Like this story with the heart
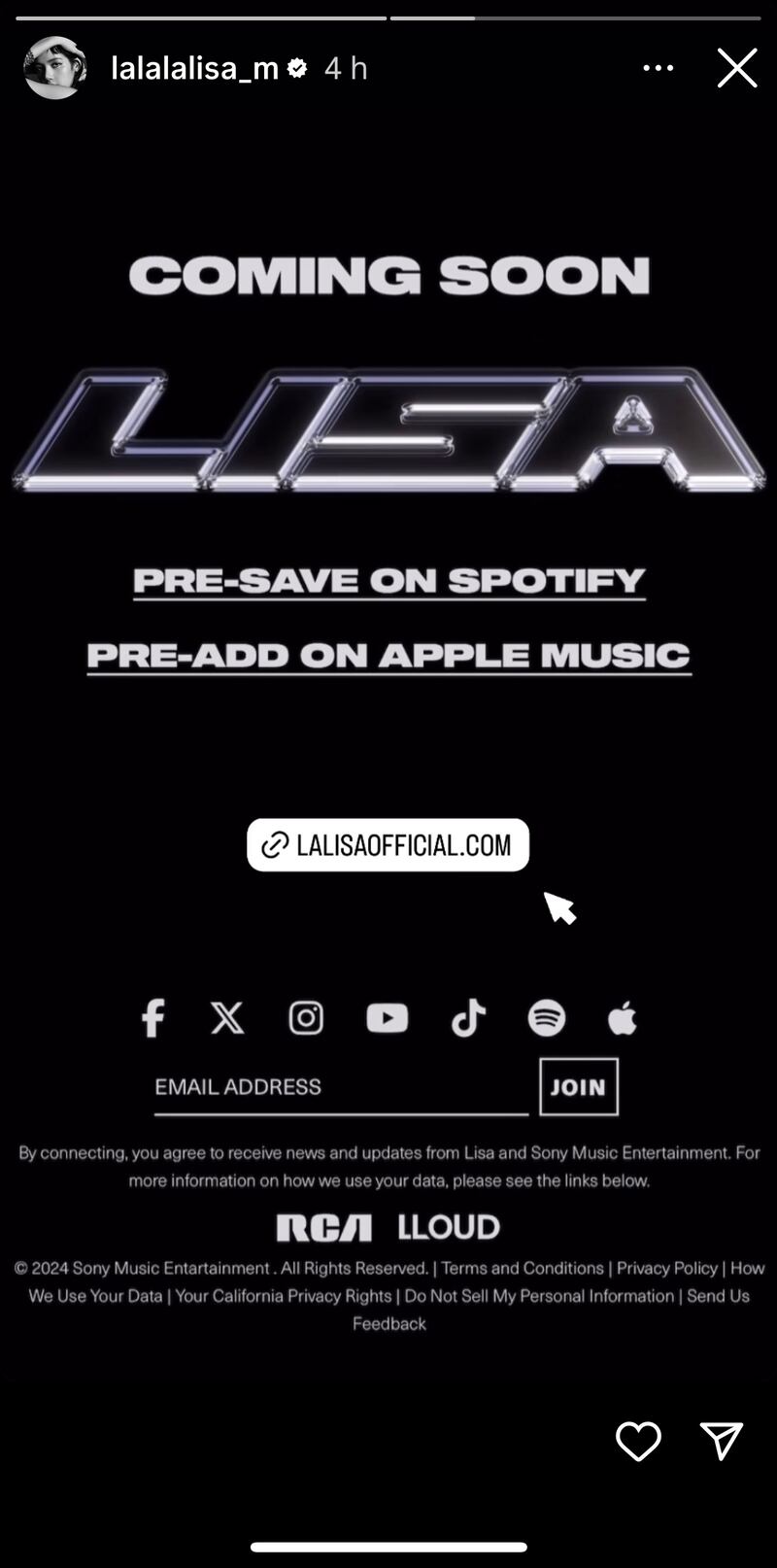The width and height of the screenshot is (777, 1568). click(x=638, y=1441)
